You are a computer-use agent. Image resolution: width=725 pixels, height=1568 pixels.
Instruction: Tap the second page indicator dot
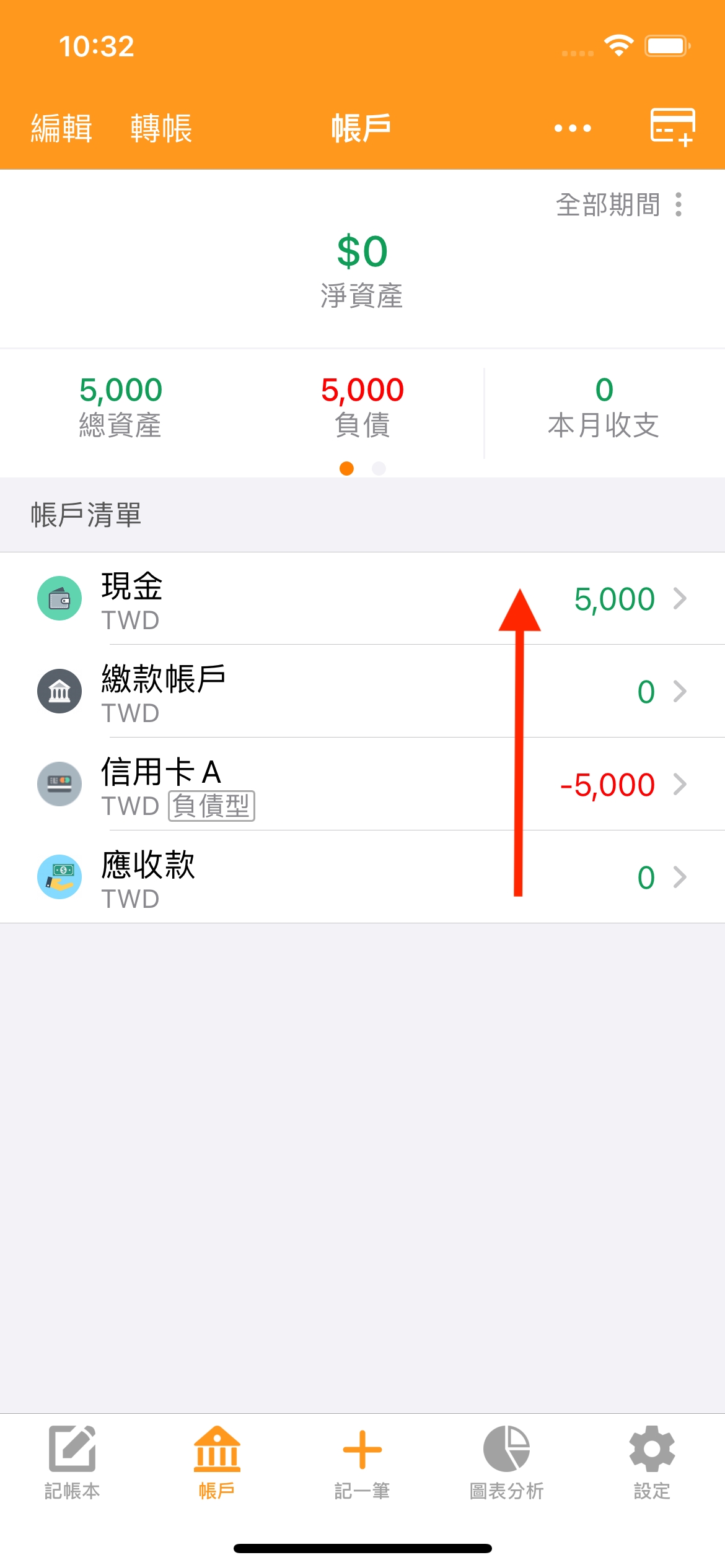[379, 469]
